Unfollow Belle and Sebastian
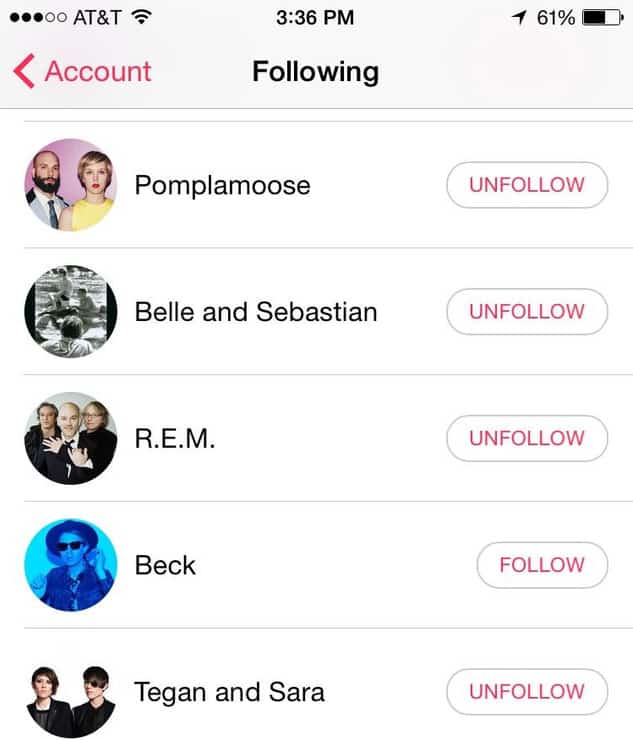 [x=527, y=311]
